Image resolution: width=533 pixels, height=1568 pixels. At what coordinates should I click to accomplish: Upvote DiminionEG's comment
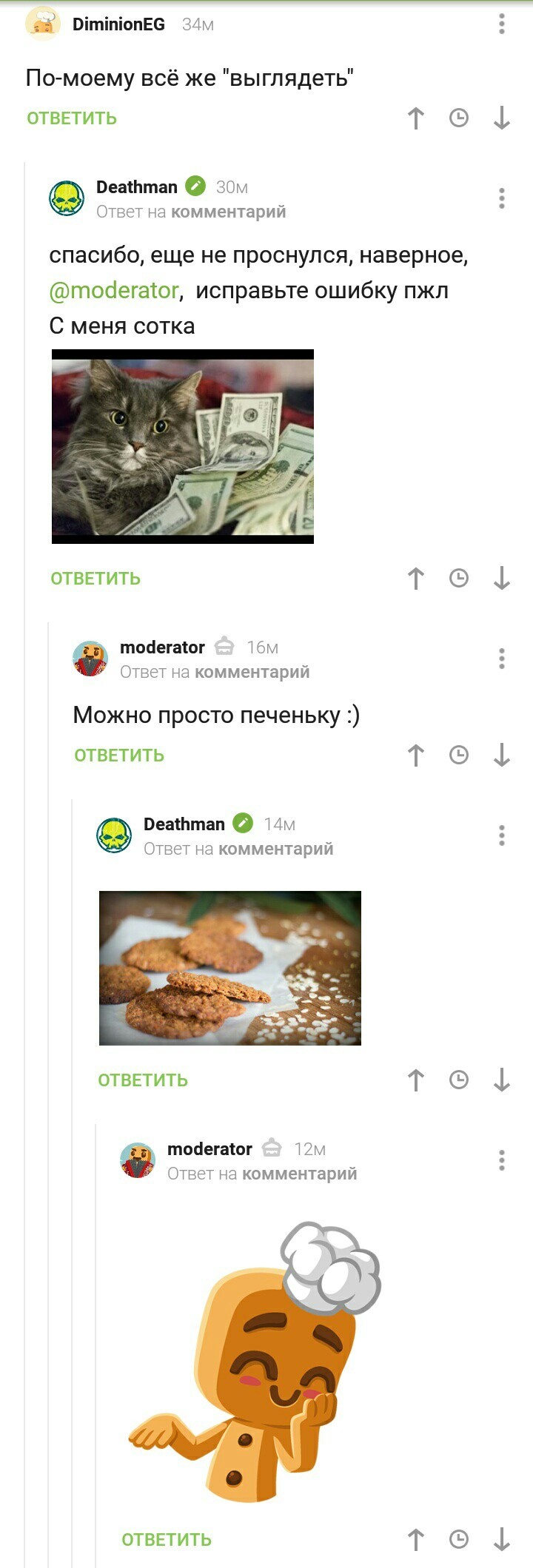pos(416,118)
